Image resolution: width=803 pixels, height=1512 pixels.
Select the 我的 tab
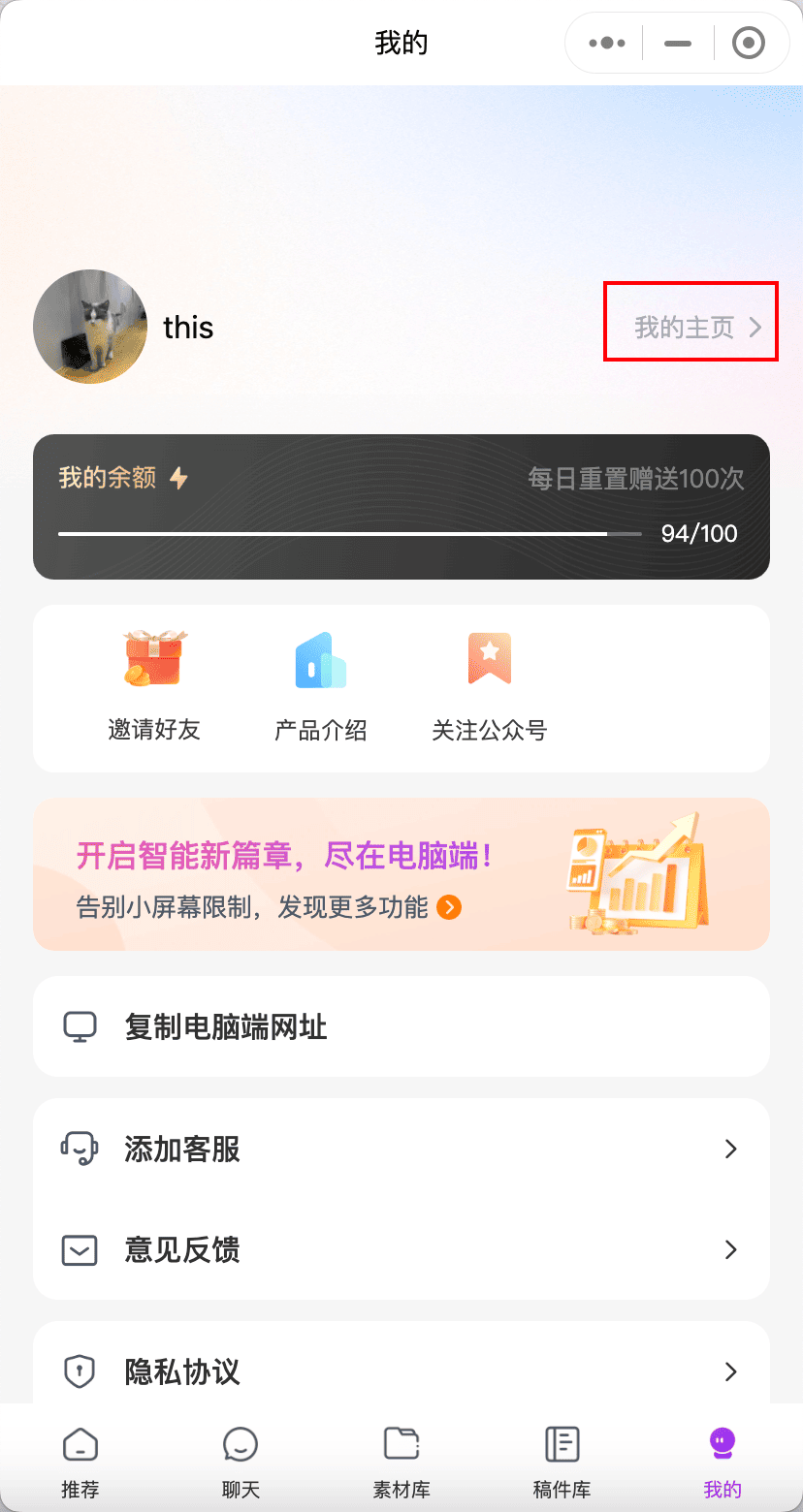coord(723,1462)
